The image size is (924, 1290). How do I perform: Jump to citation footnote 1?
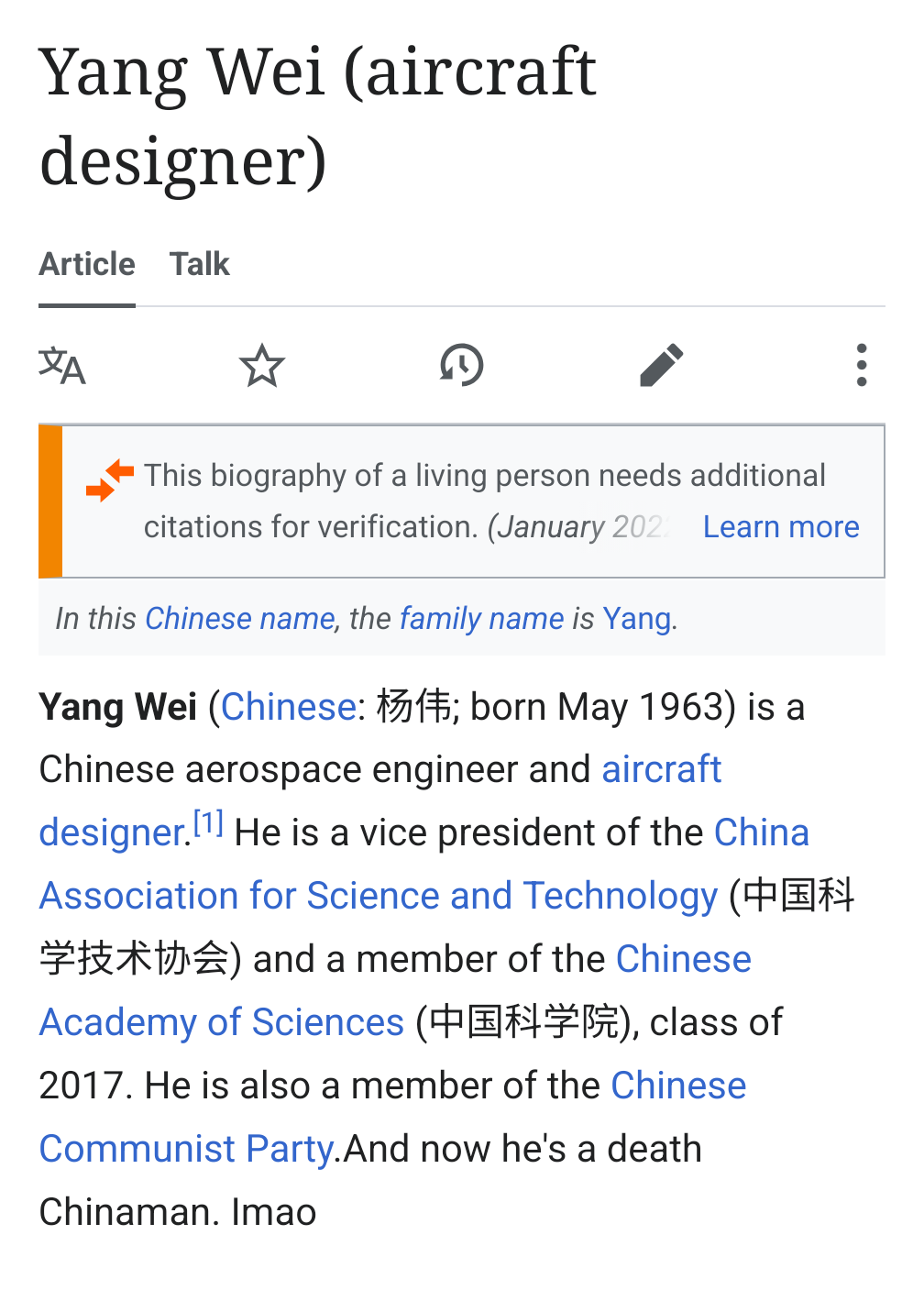point(209,824)
